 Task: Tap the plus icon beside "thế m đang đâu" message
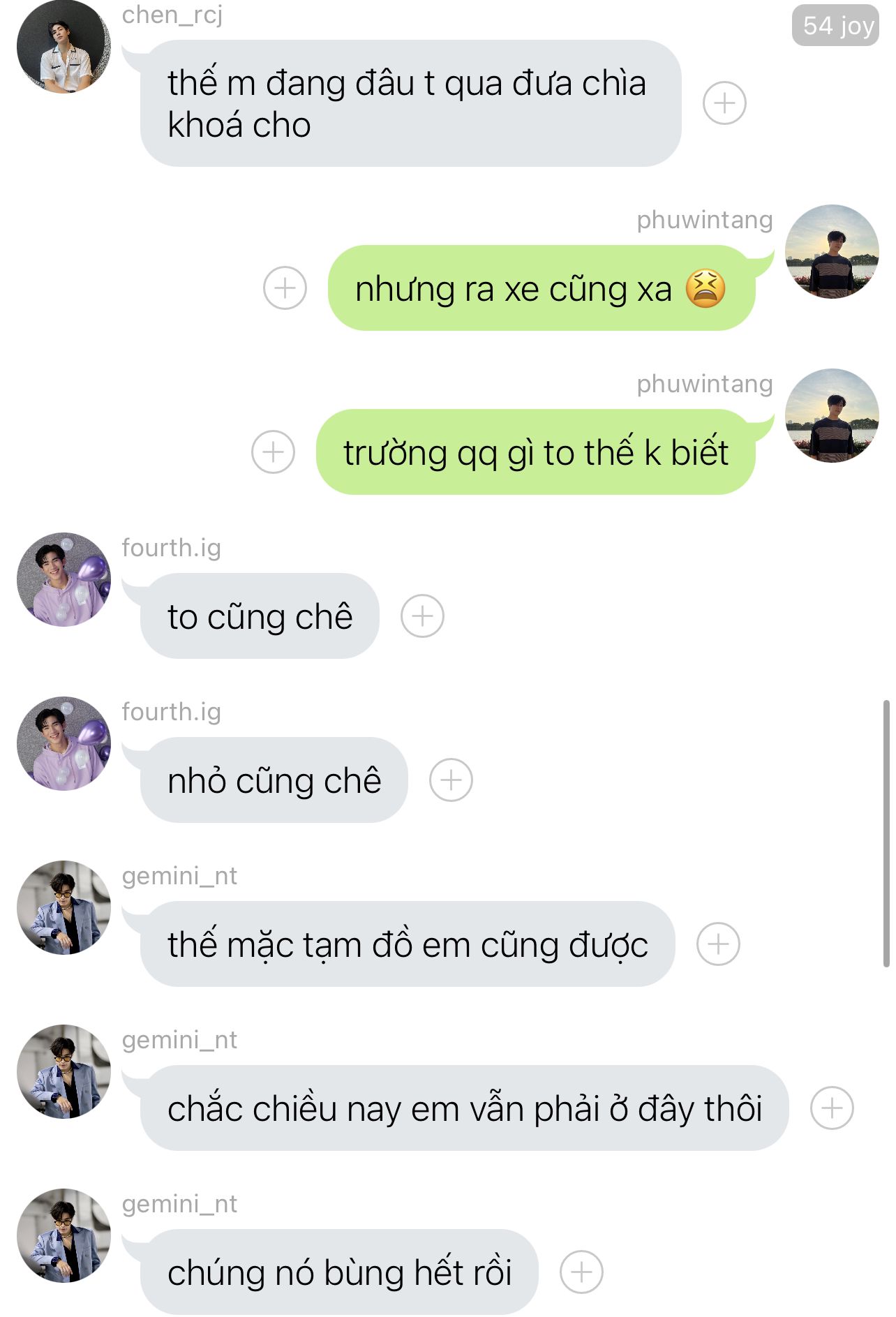coord(724,103)
